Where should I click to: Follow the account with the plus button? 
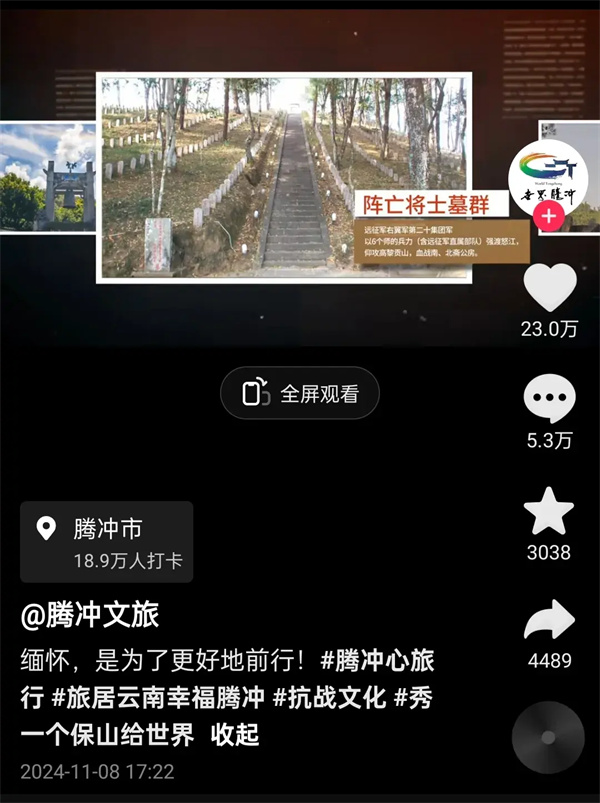[549, 219]
